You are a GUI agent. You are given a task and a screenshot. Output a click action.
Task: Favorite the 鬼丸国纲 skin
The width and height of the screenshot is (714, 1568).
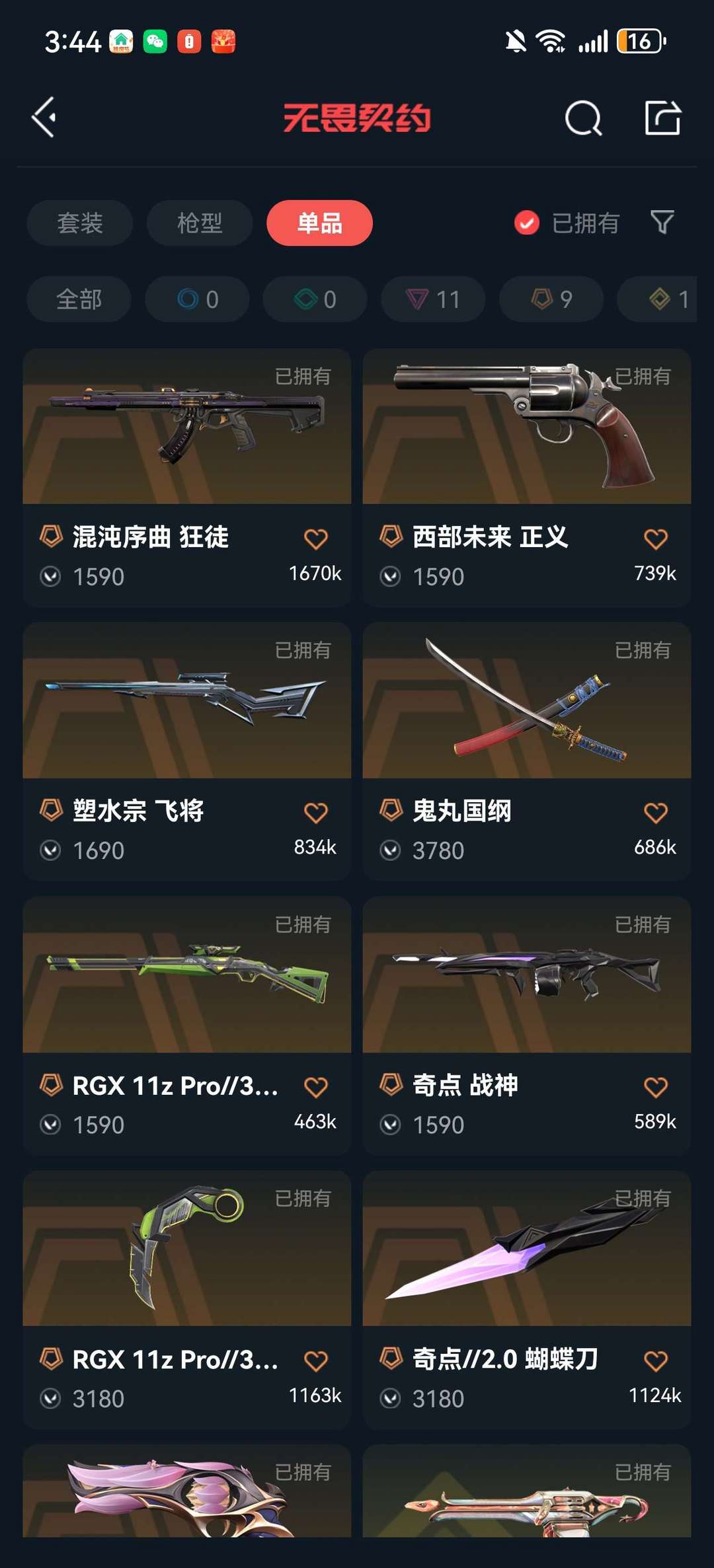click(655, 813)
